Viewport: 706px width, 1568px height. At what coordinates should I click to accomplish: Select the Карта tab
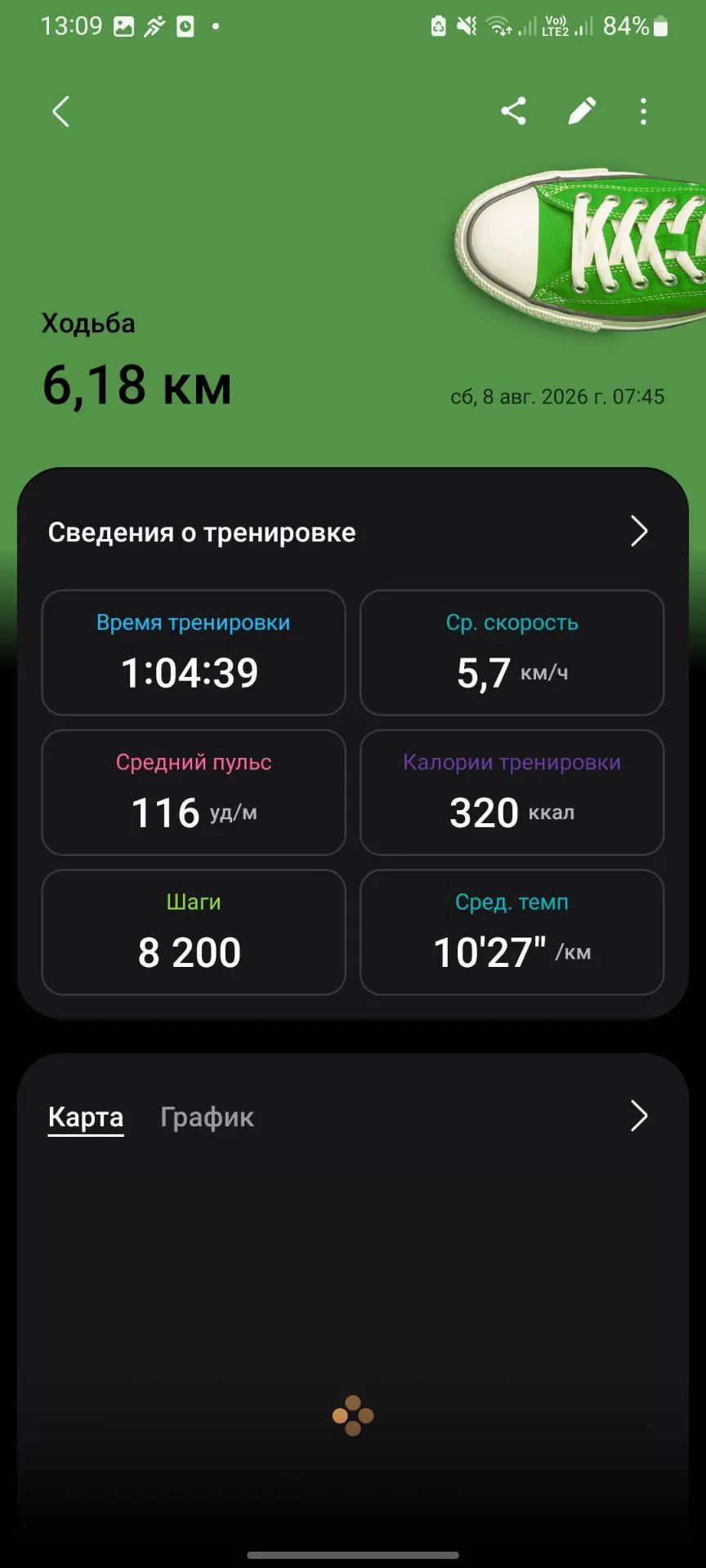coord(86,1116)
